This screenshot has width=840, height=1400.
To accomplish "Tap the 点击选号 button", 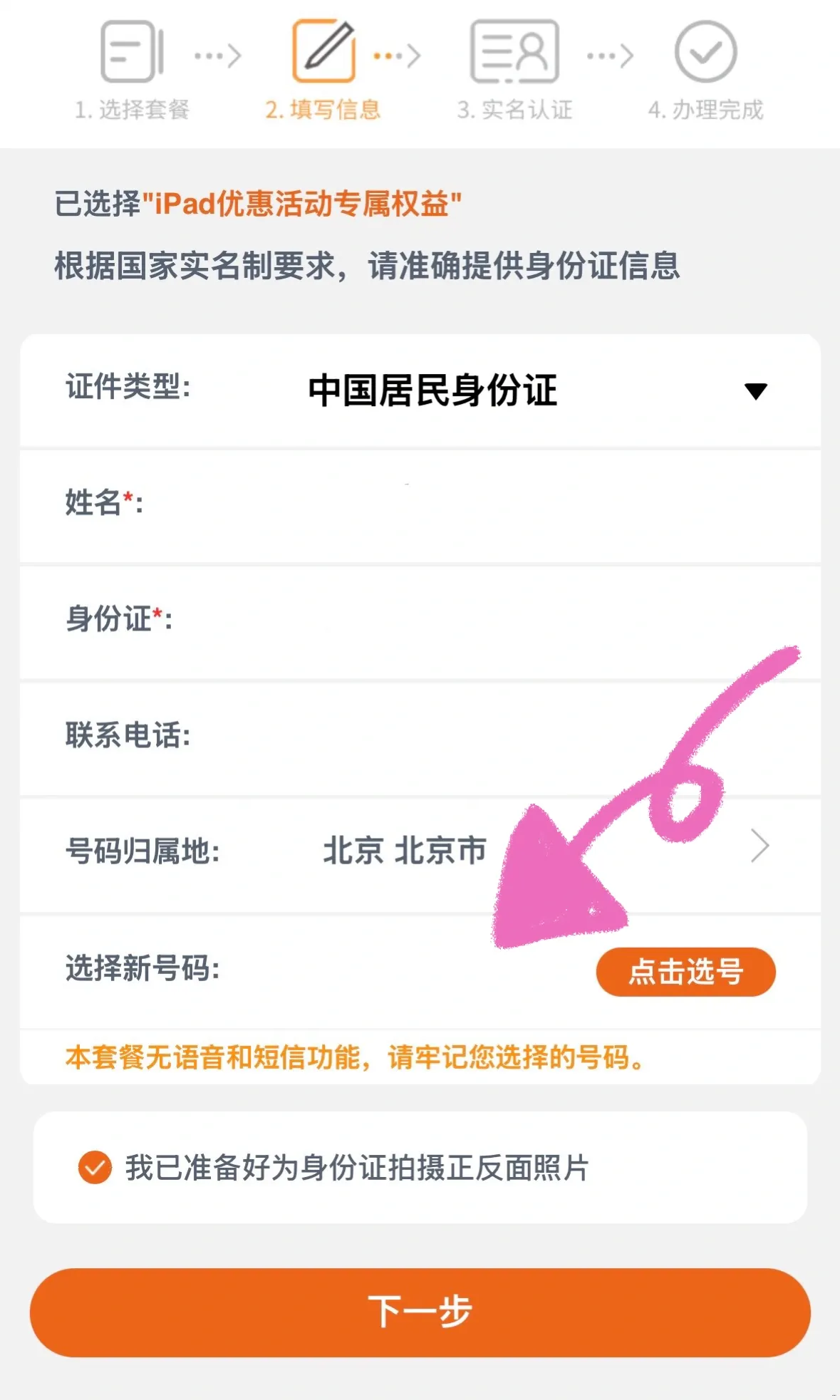I will coord(685,972).
